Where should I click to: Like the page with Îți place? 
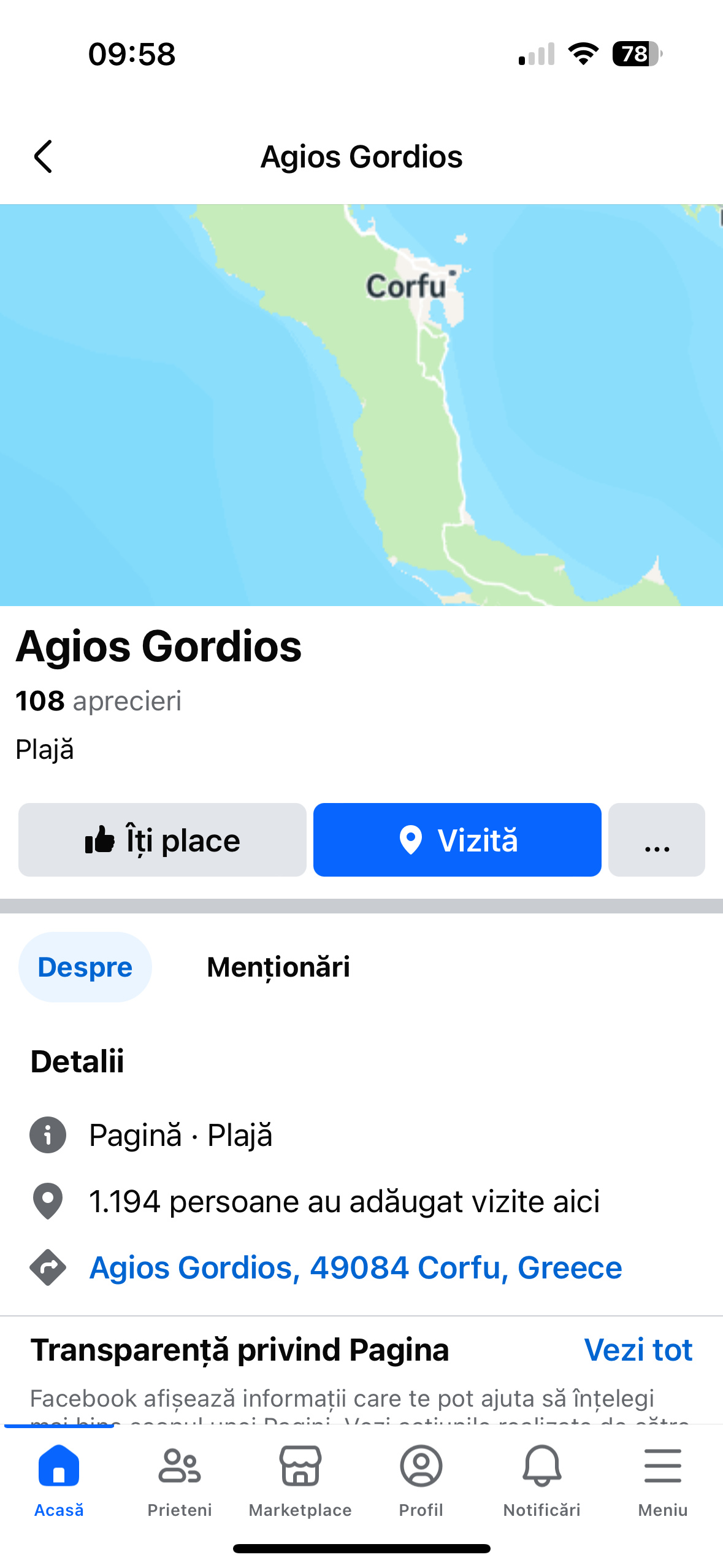pos(163,839)
